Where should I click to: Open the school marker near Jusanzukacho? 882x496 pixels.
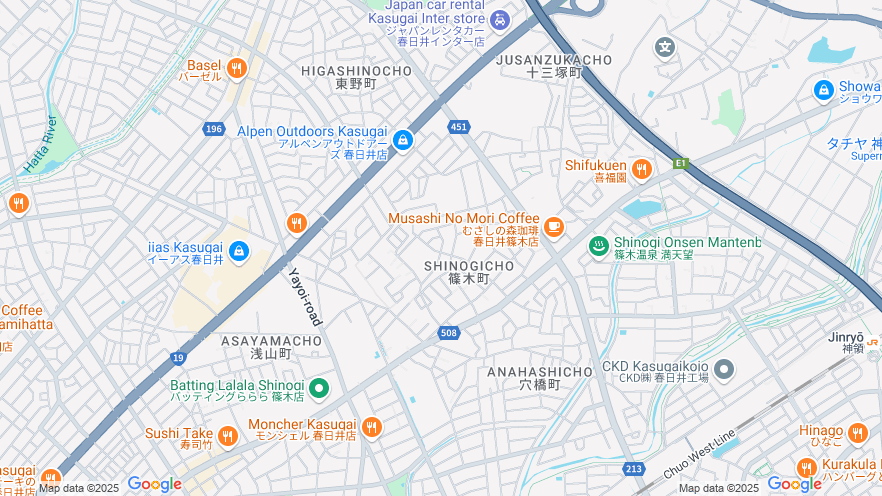[665, 47]
